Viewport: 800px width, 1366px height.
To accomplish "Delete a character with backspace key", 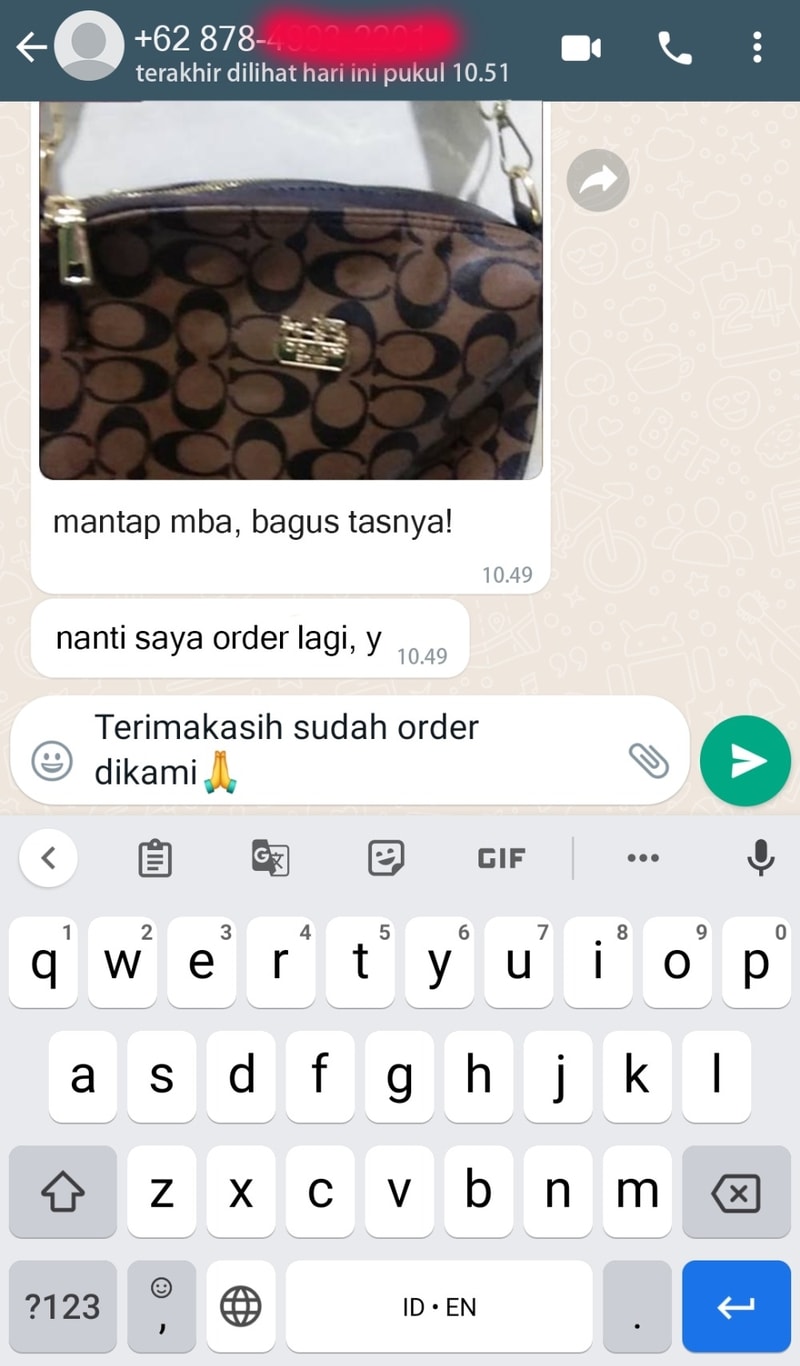I will (735, 1193).
